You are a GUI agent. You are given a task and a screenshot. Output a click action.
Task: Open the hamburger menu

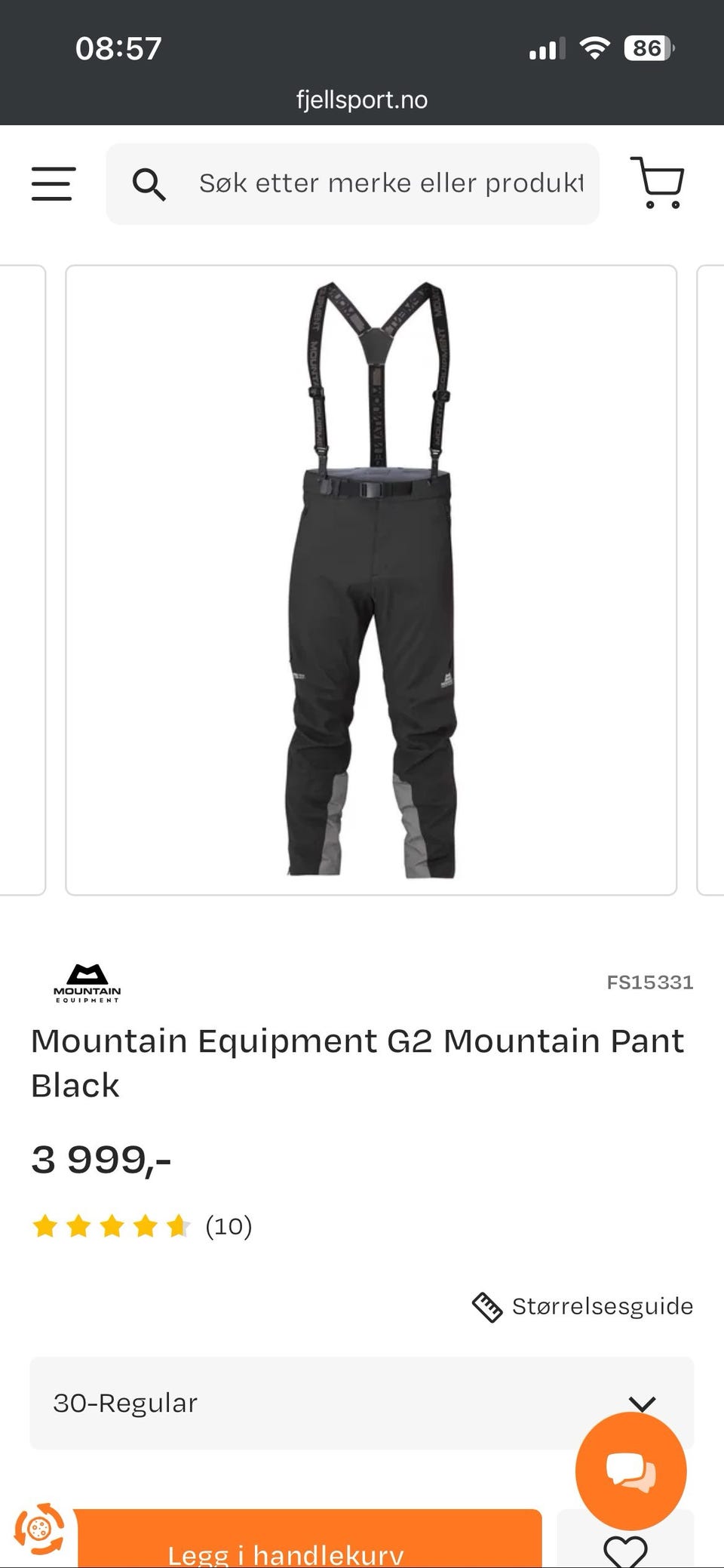point(53,183)
